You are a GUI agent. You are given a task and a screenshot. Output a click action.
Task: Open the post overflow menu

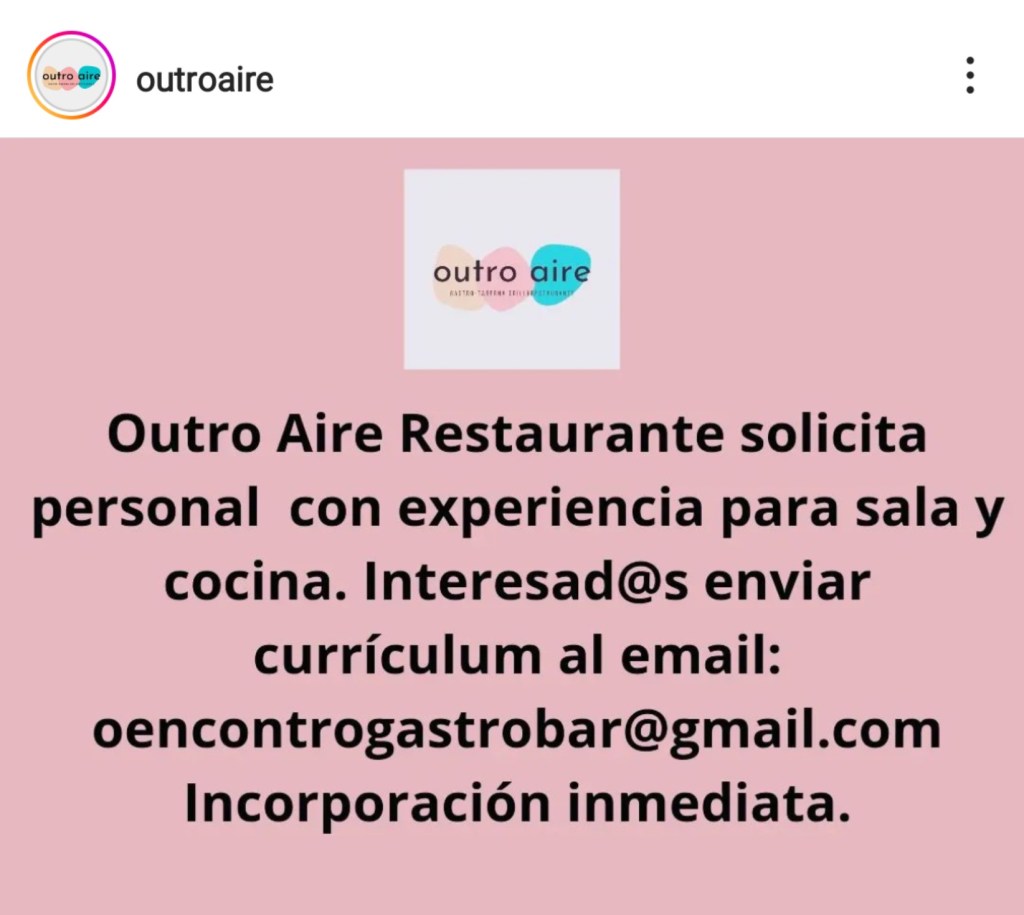click(x=969, y=76)
